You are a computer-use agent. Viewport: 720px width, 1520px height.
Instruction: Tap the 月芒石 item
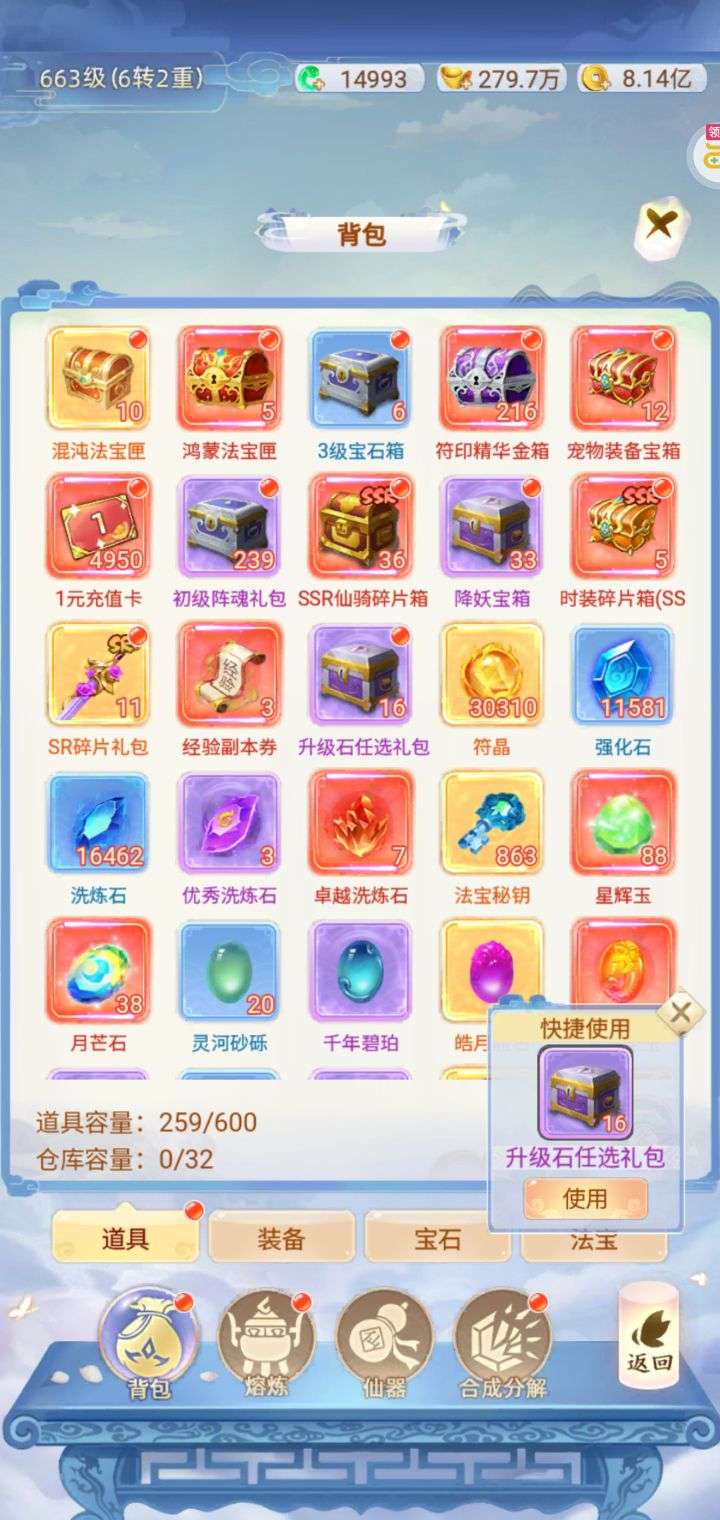98,970
